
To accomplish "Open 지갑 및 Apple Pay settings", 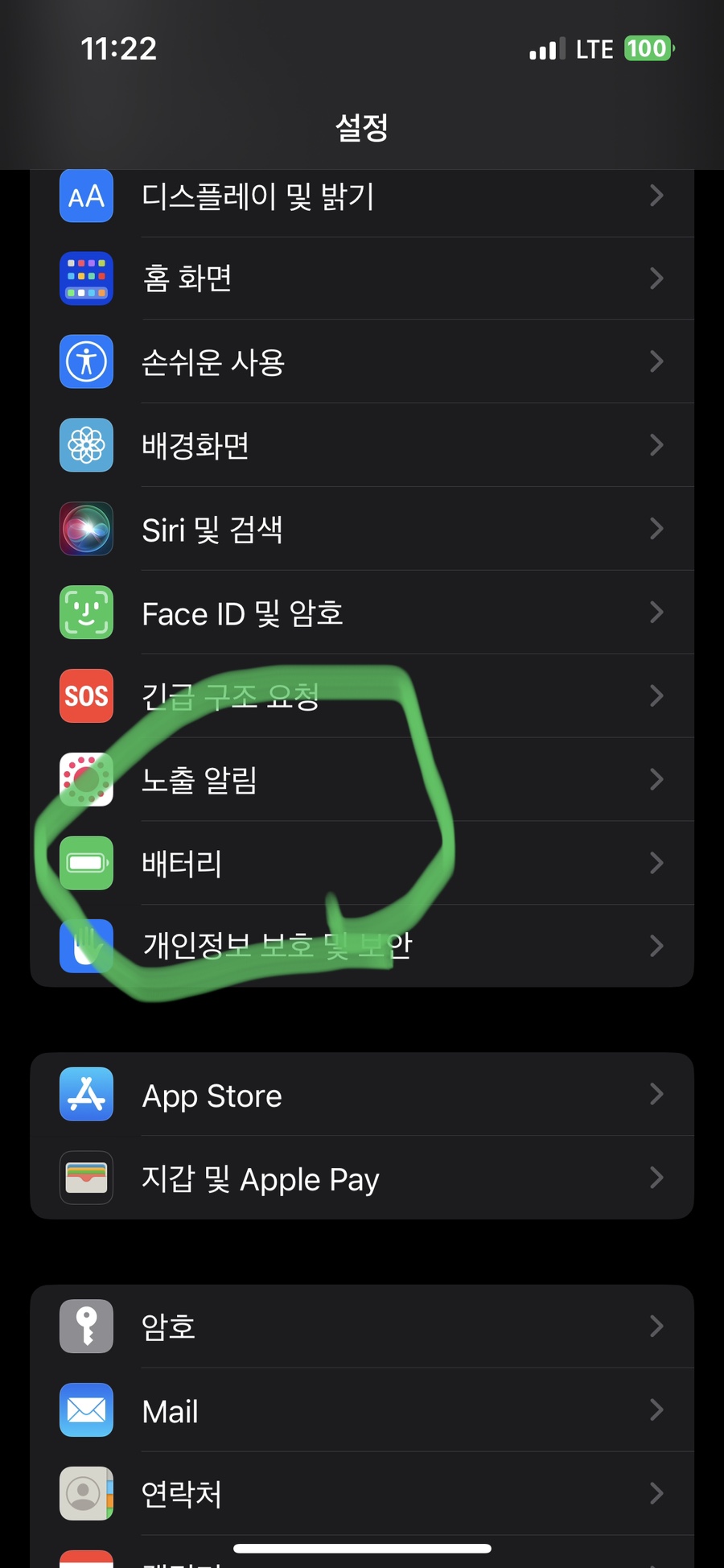I will (x=260, y=1179).
